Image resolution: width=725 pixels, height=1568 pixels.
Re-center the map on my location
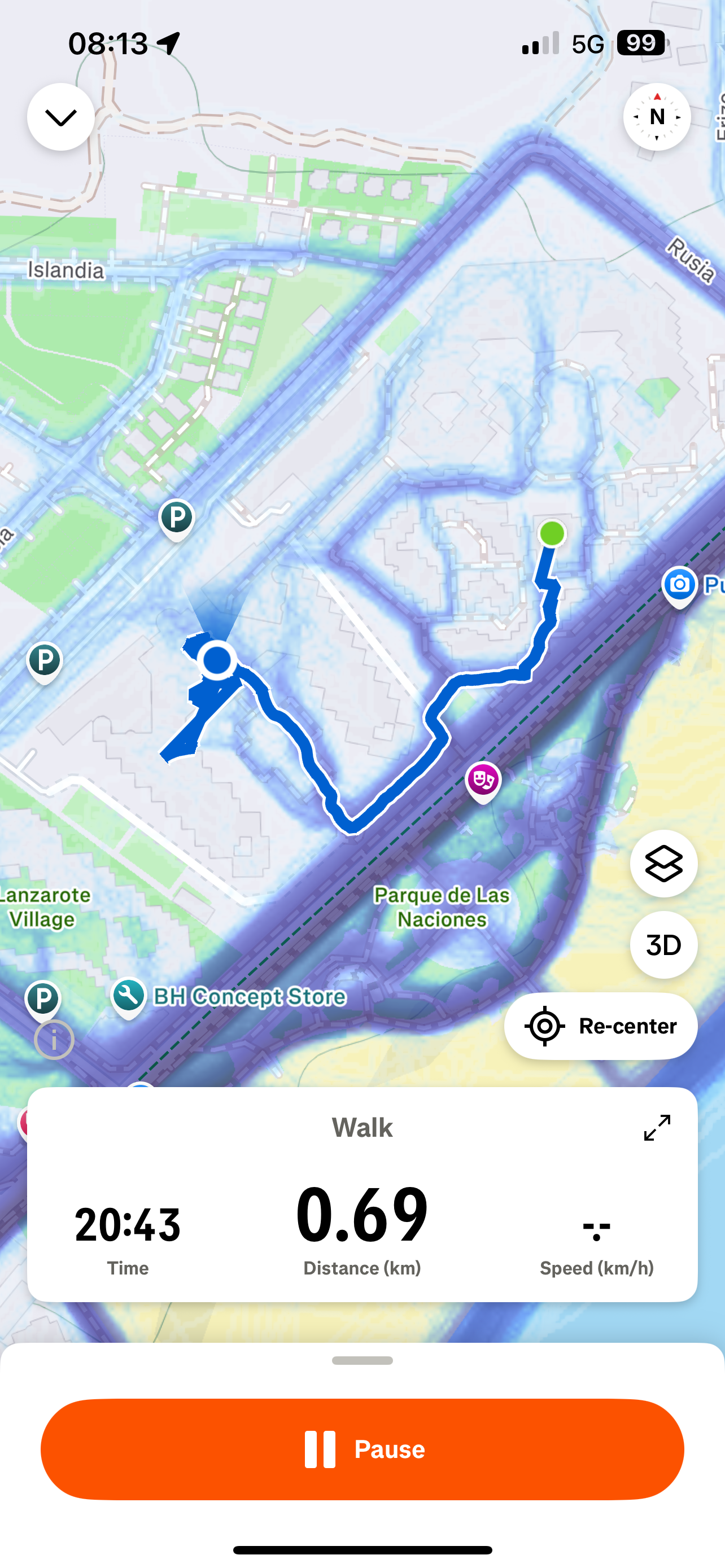pyautogui.click(x=600, y=1026)
